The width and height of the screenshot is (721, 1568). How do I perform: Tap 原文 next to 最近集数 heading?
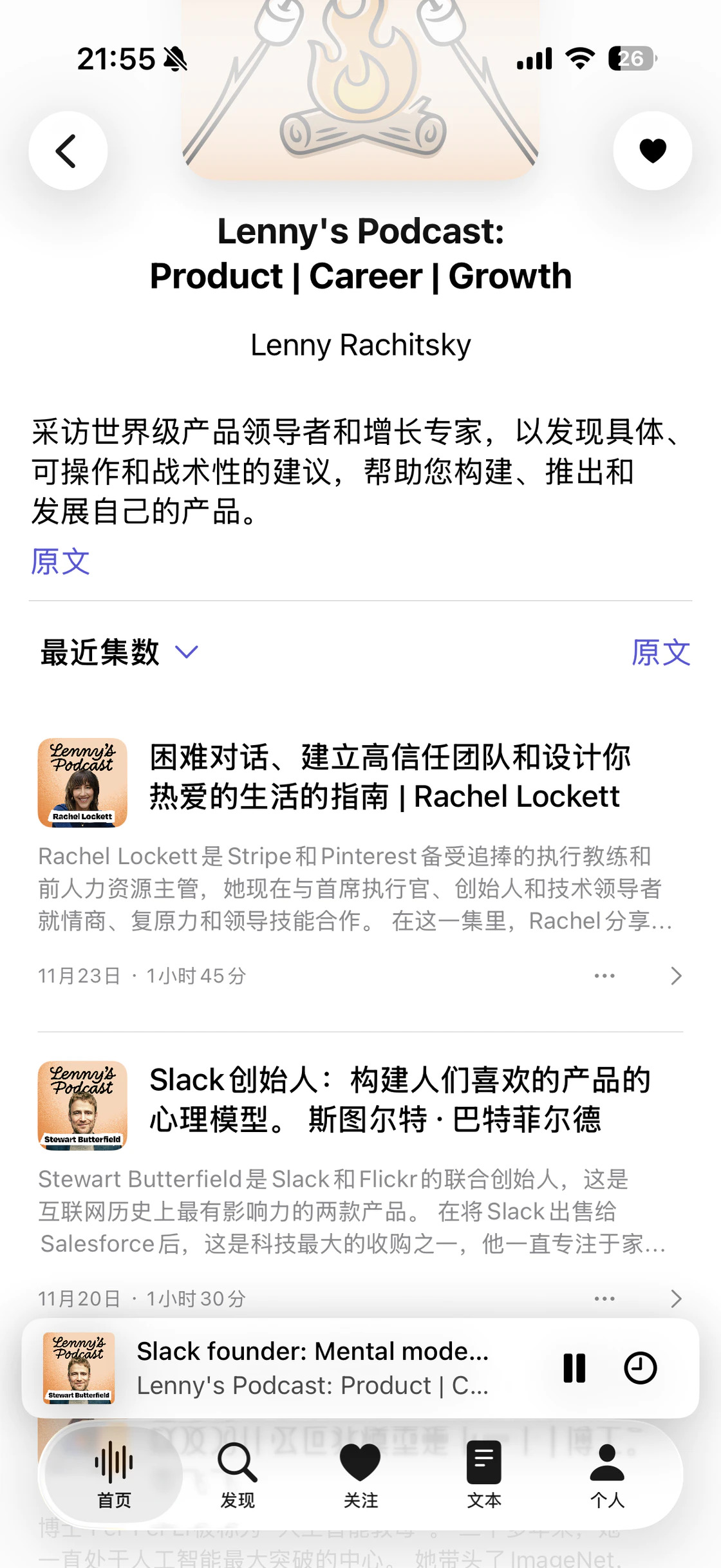coord(660,653)
